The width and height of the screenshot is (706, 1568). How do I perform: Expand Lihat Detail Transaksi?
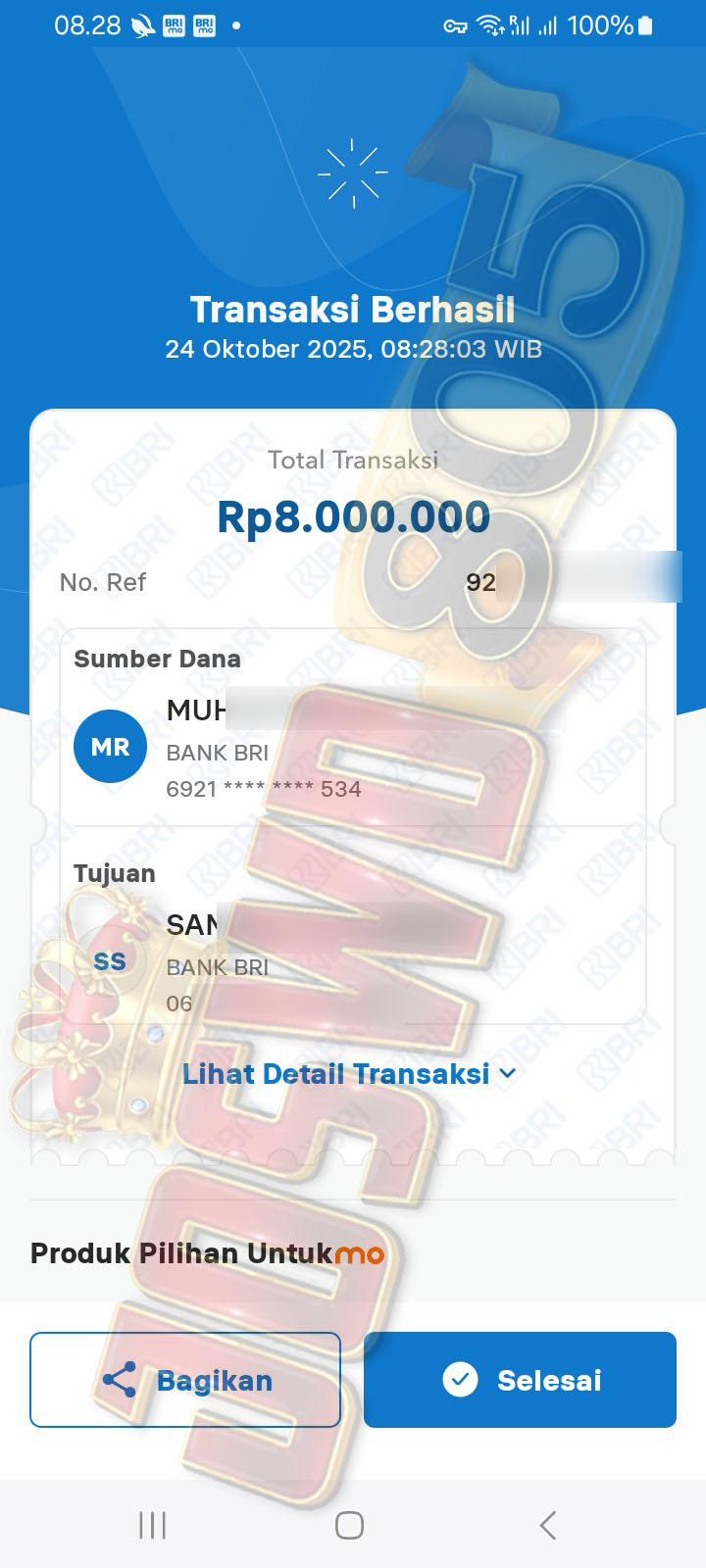tap(349, 1074)
